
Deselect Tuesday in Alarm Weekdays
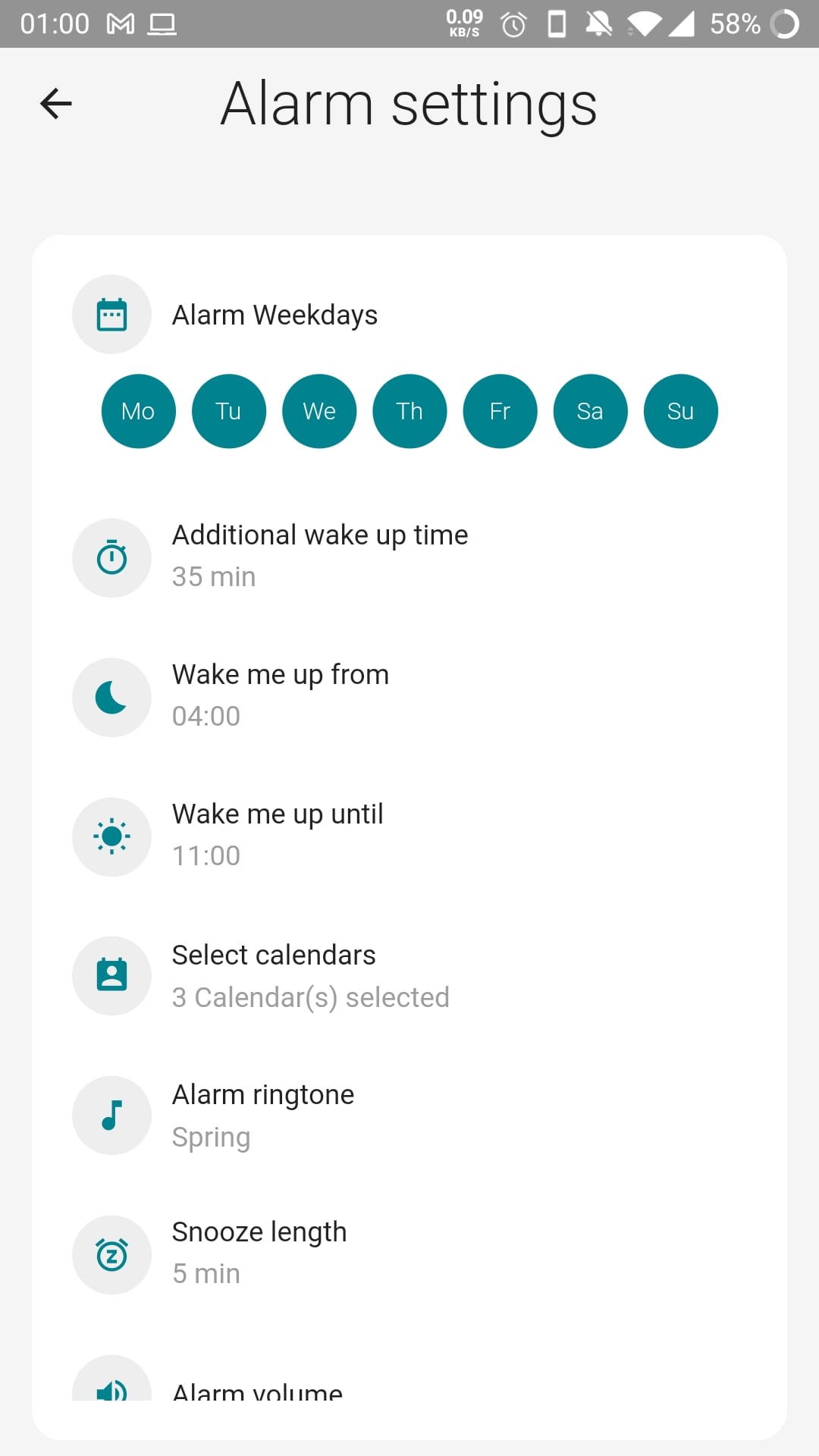[228, 411]
